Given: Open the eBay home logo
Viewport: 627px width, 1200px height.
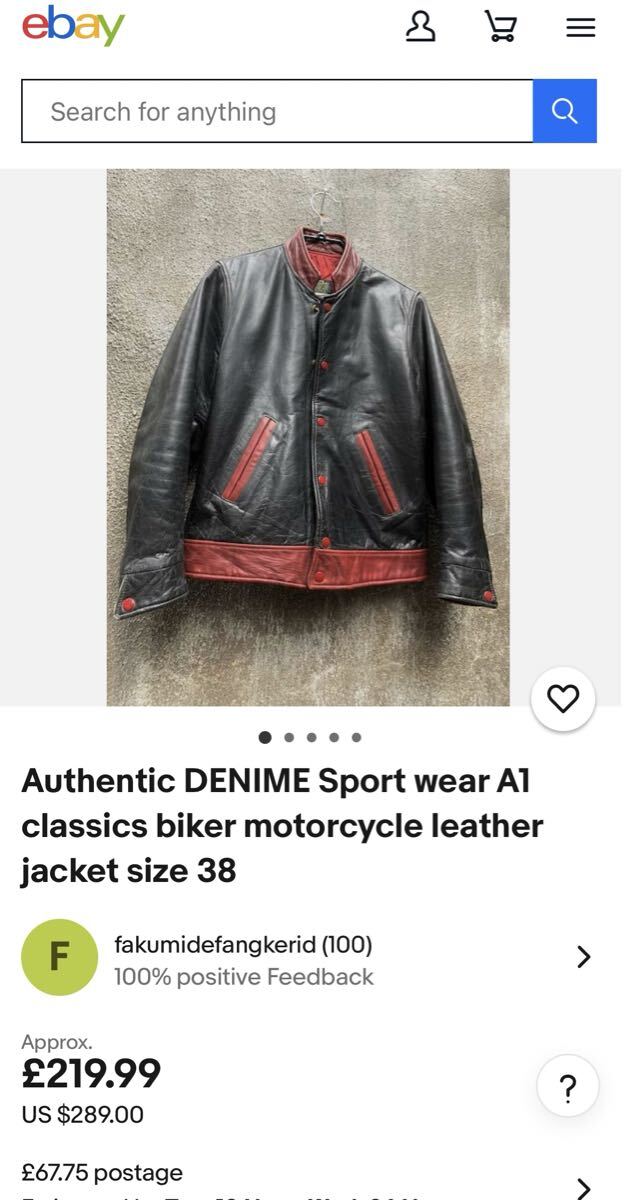Looking at the screenshot, I should [x=73, y=26].
